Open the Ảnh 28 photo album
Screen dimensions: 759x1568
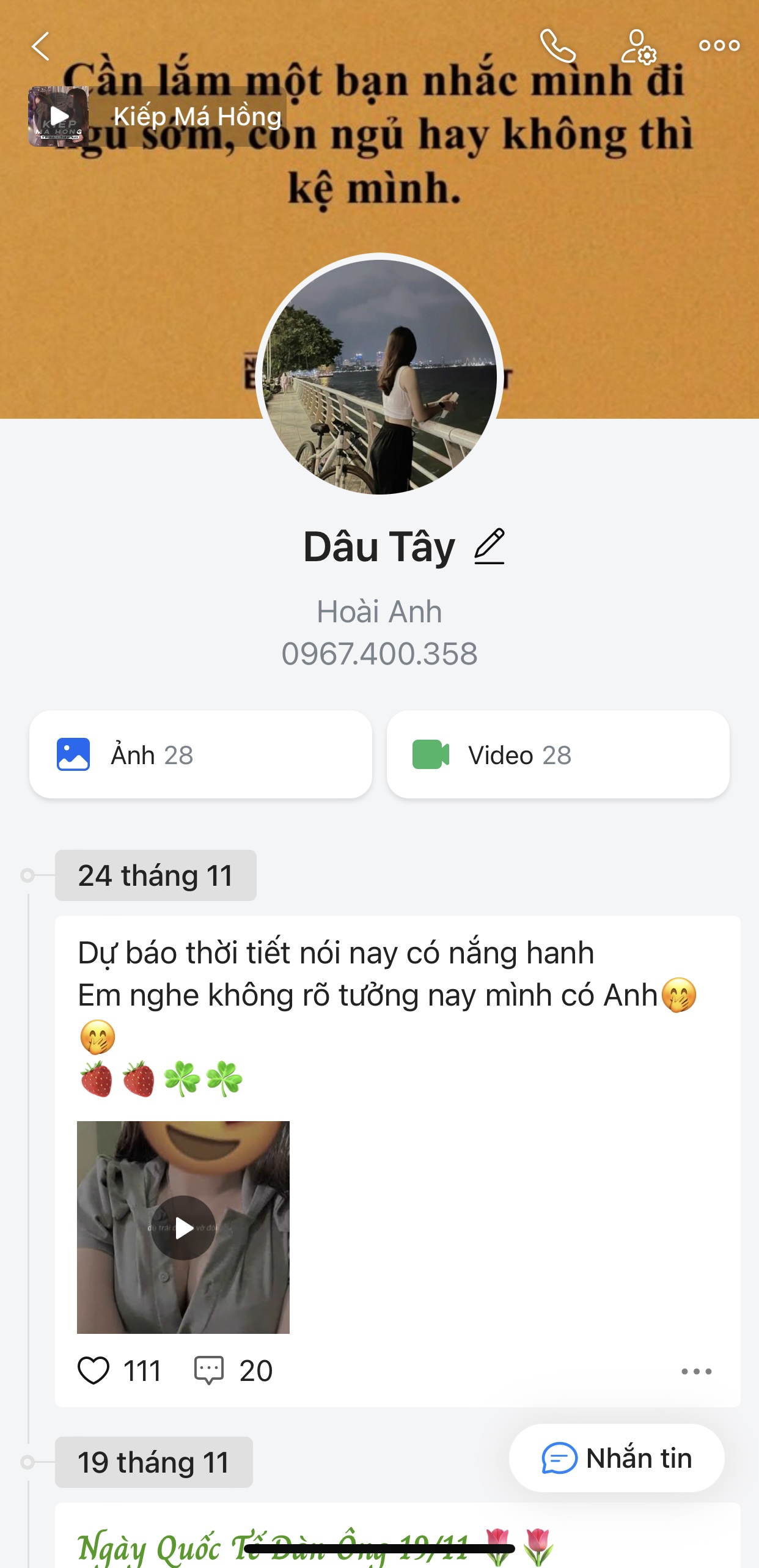[x=200, y=754]
